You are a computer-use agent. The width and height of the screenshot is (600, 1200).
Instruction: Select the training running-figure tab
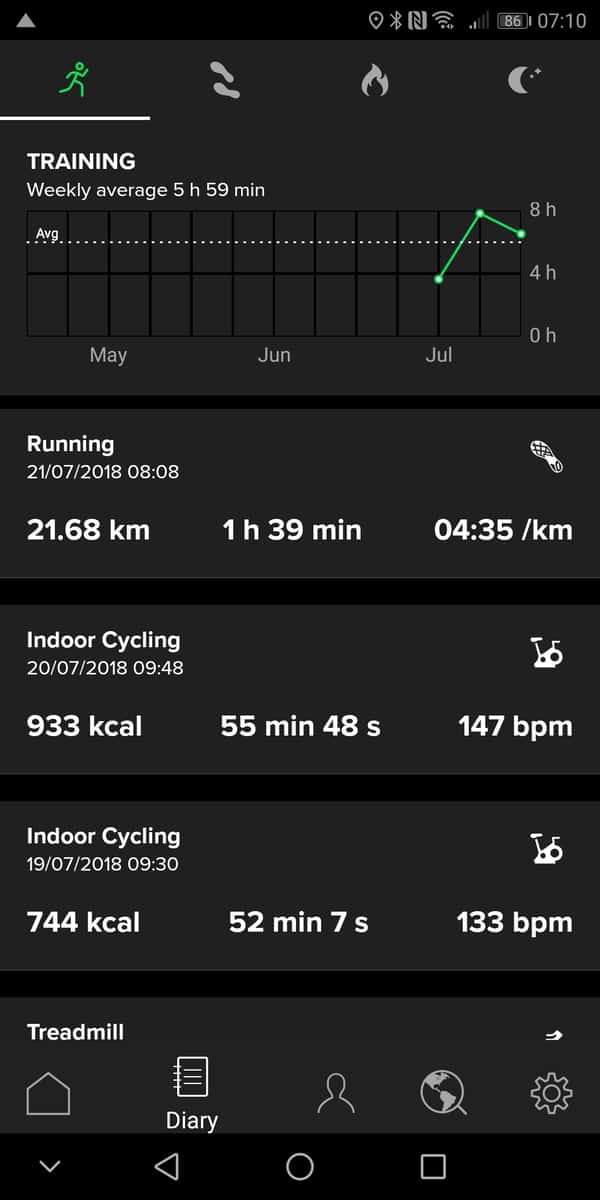[75, 80]
